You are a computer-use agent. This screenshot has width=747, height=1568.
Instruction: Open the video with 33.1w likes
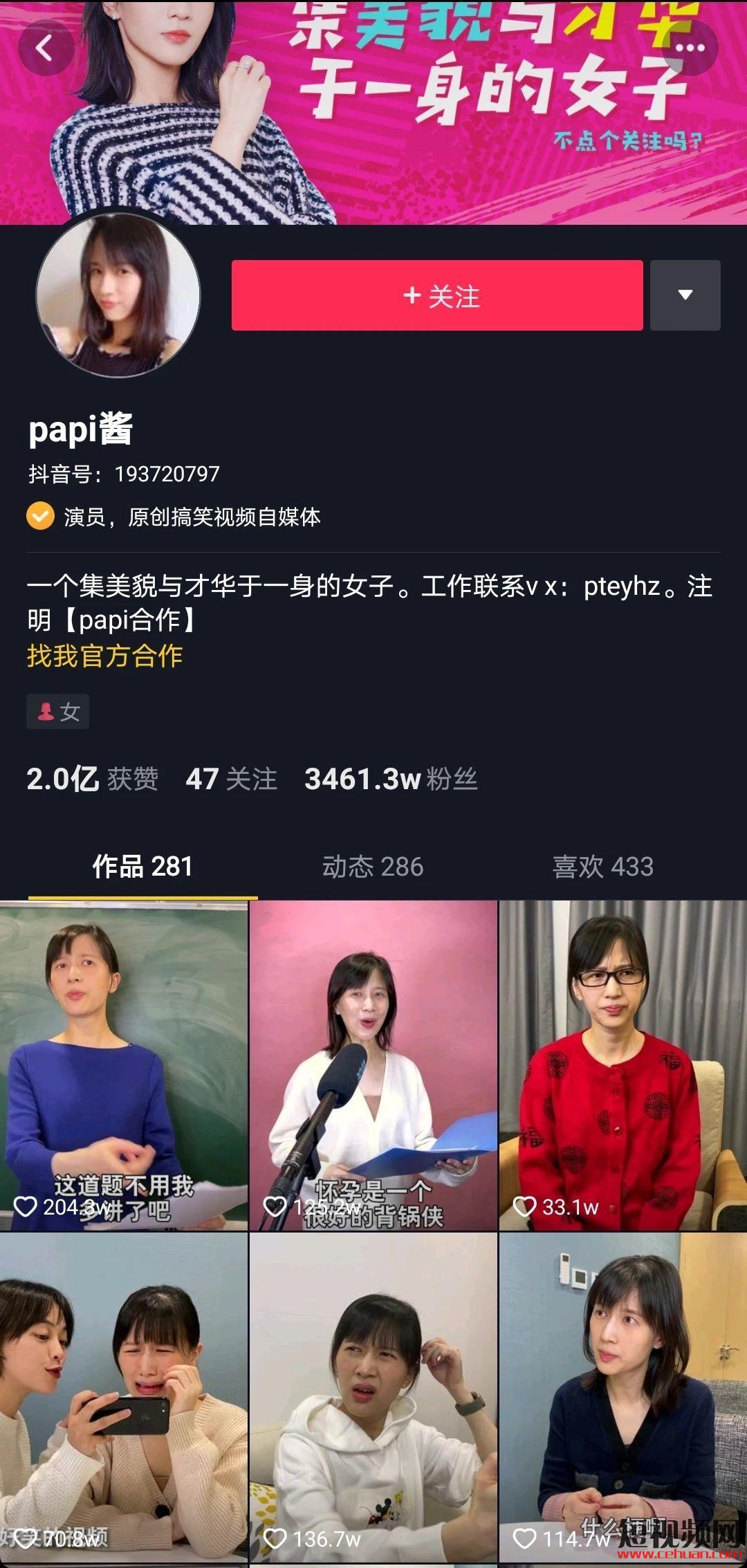point(622,1065)
